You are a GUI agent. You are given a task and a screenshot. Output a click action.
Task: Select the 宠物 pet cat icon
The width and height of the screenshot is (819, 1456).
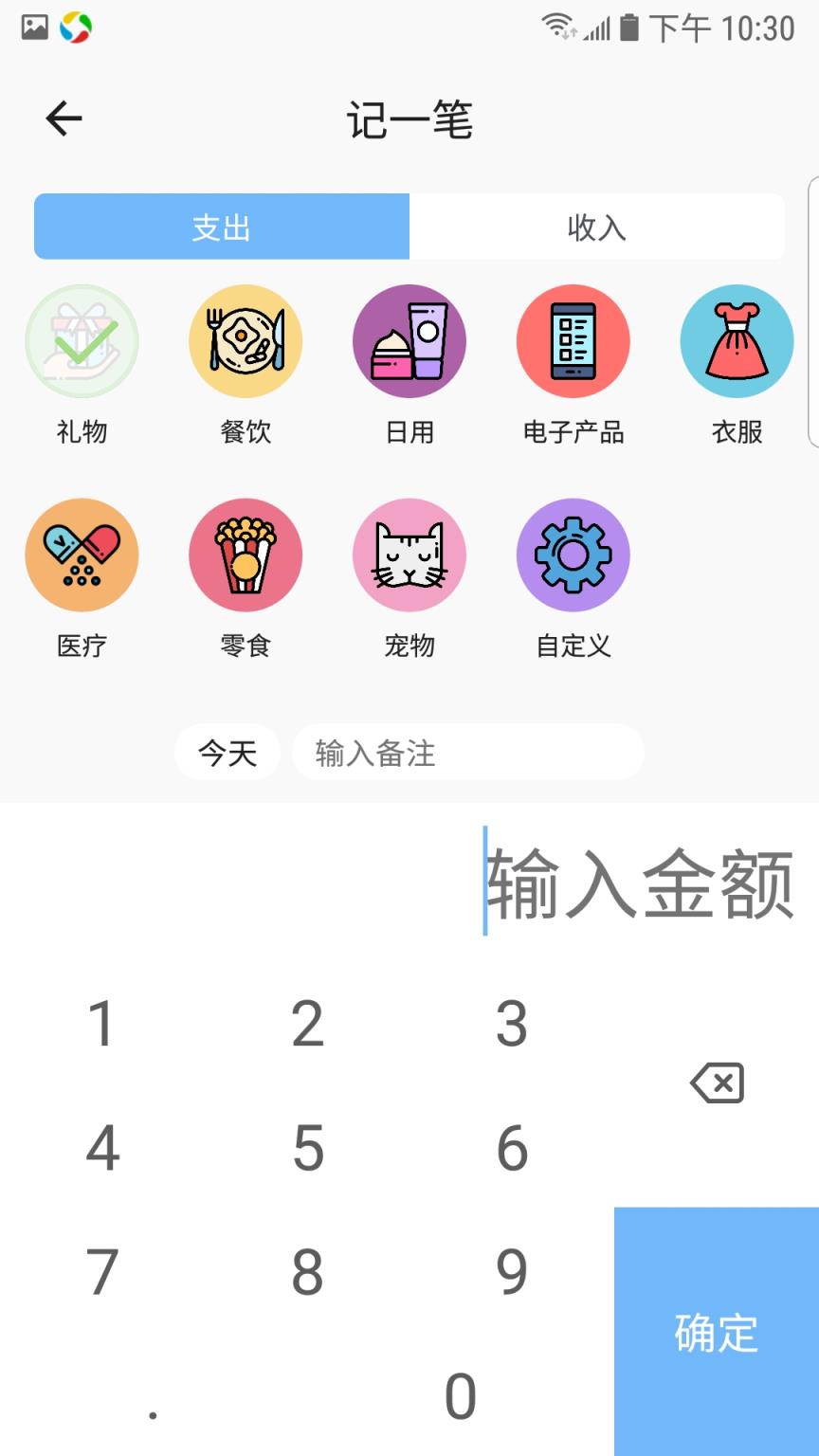[x=409, y=555]
